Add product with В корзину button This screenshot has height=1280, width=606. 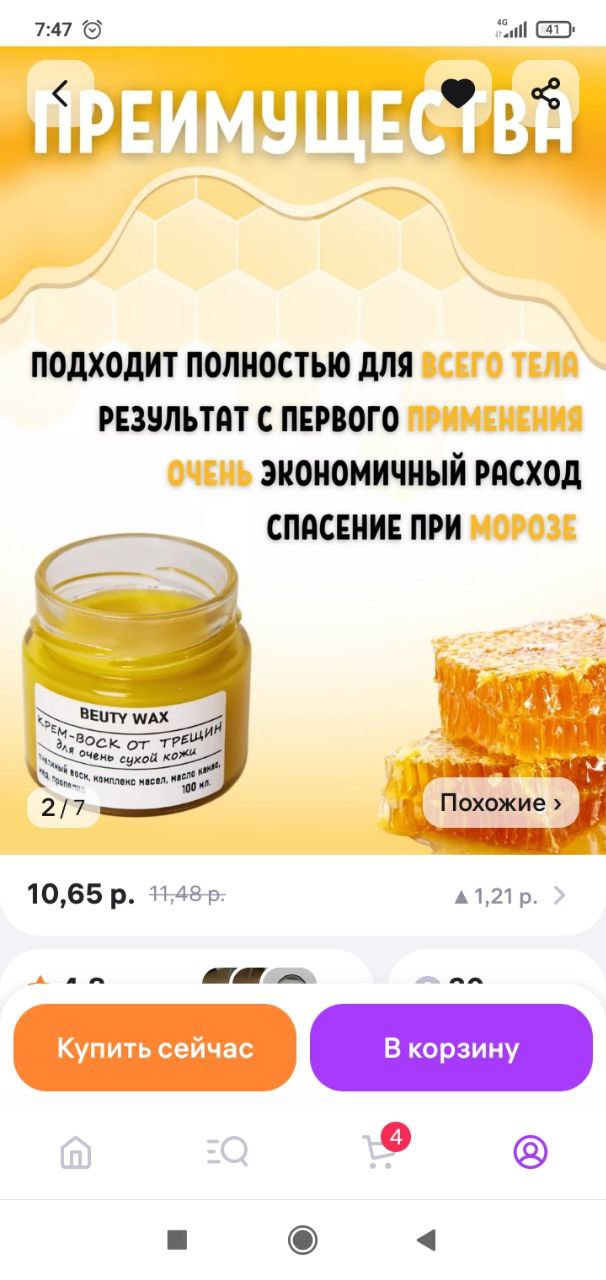[x=451, y=1048]
